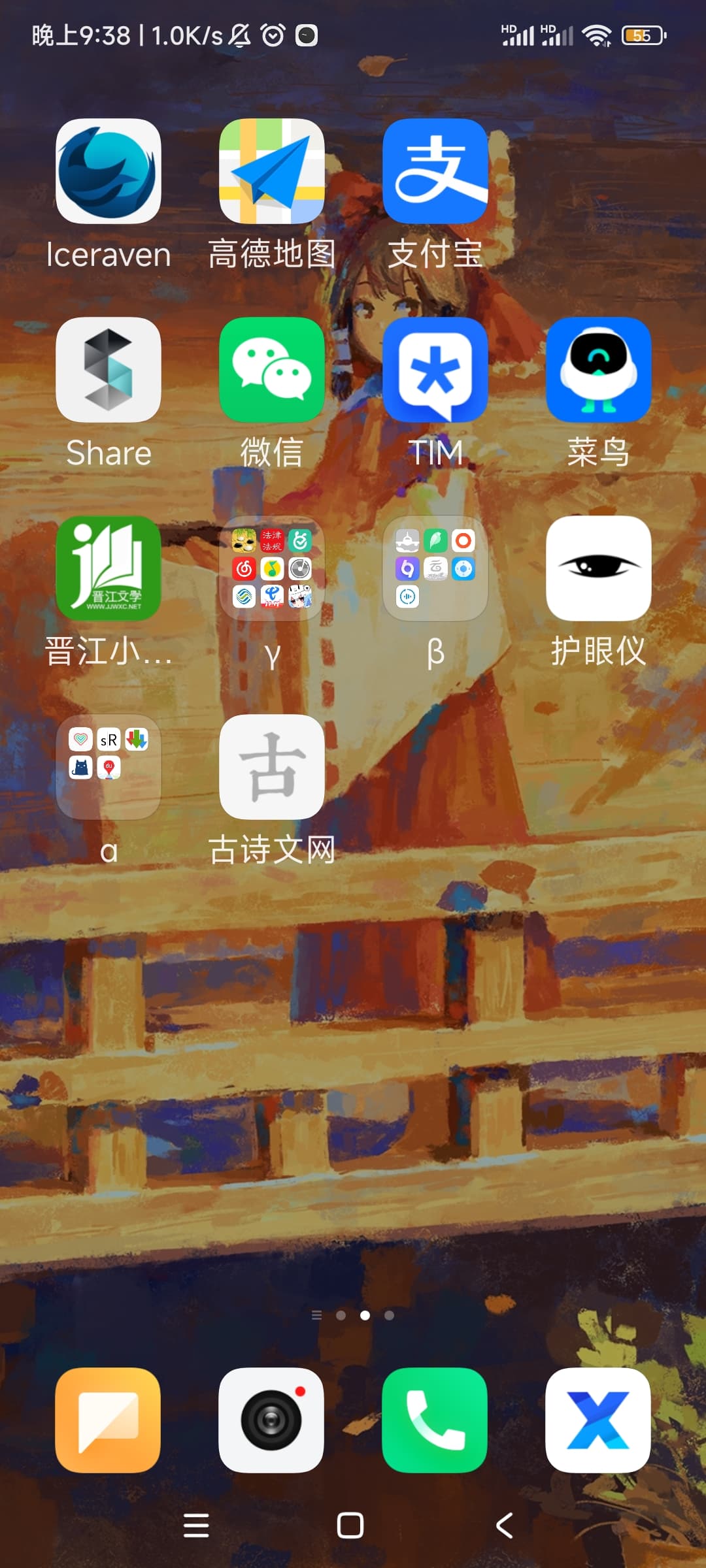
Task: Open 护眼仪 eye protection app
Action: tap(599, 568)
